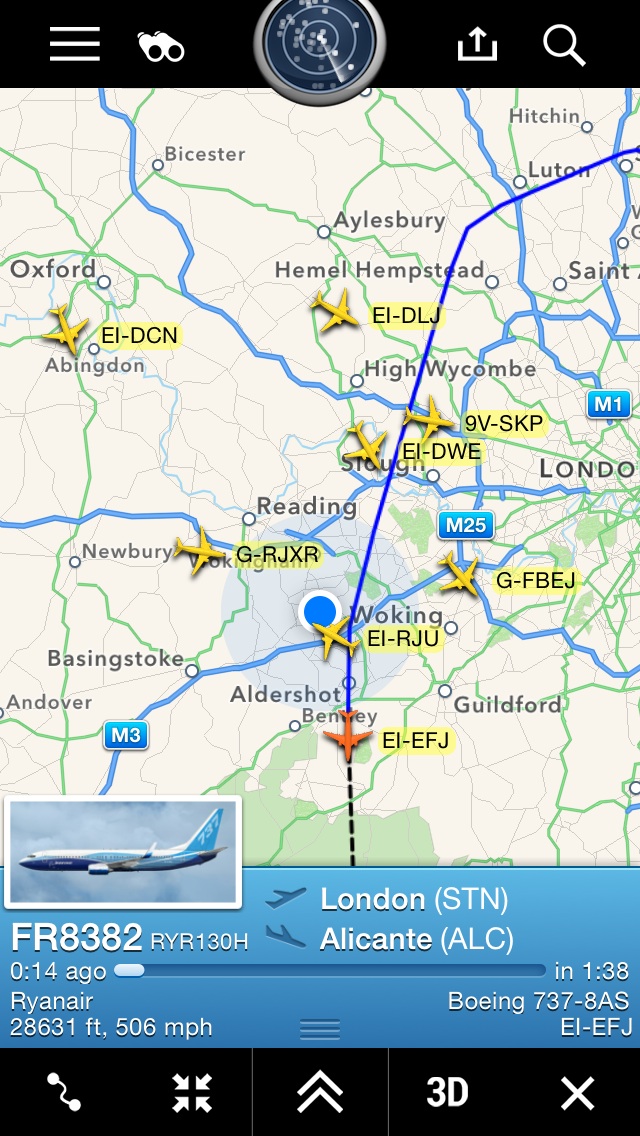Open the search magnifier
This screenshot has width=640, height=1136.
[564, 45]
